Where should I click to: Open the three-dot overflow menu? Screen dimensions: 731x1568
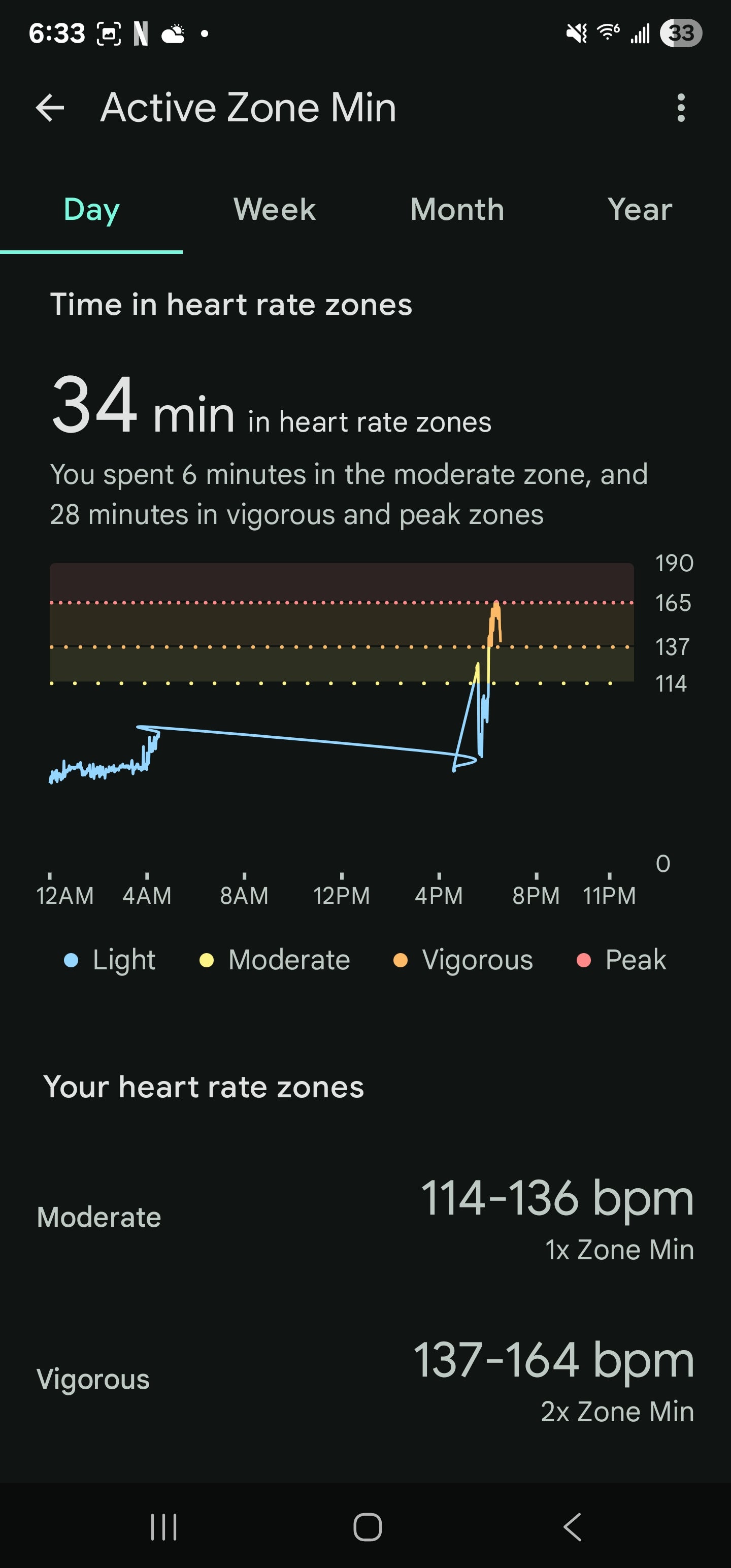[x=680, y=108]
